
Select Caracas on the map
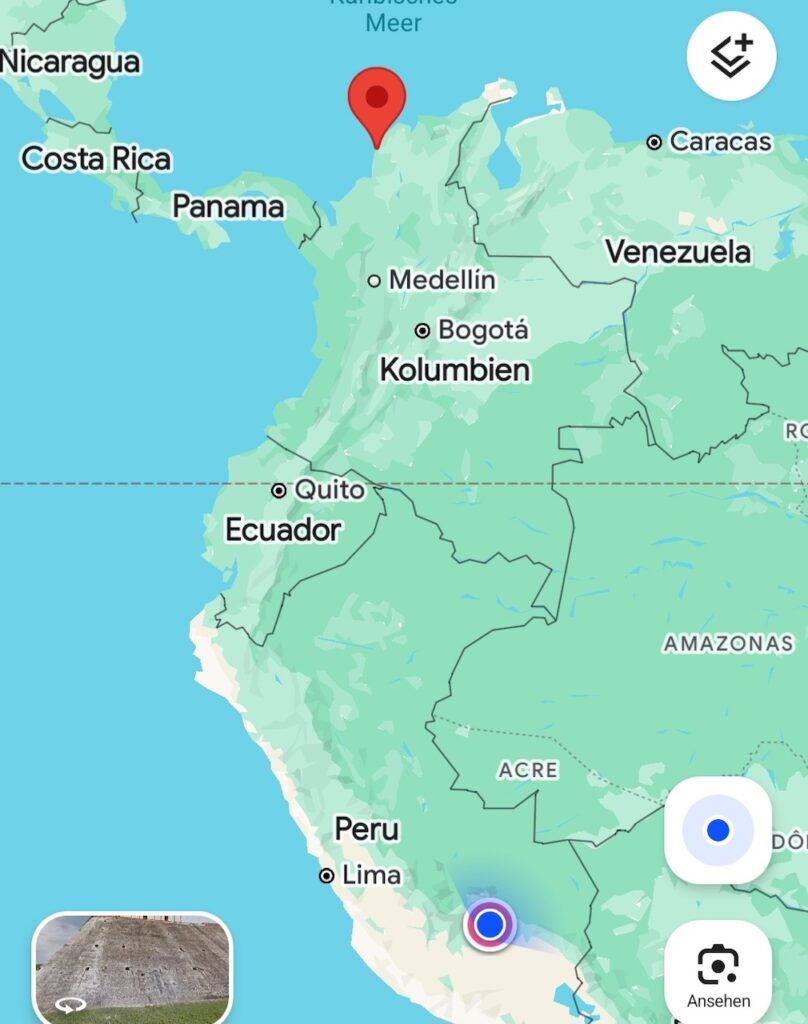[711, 142]
